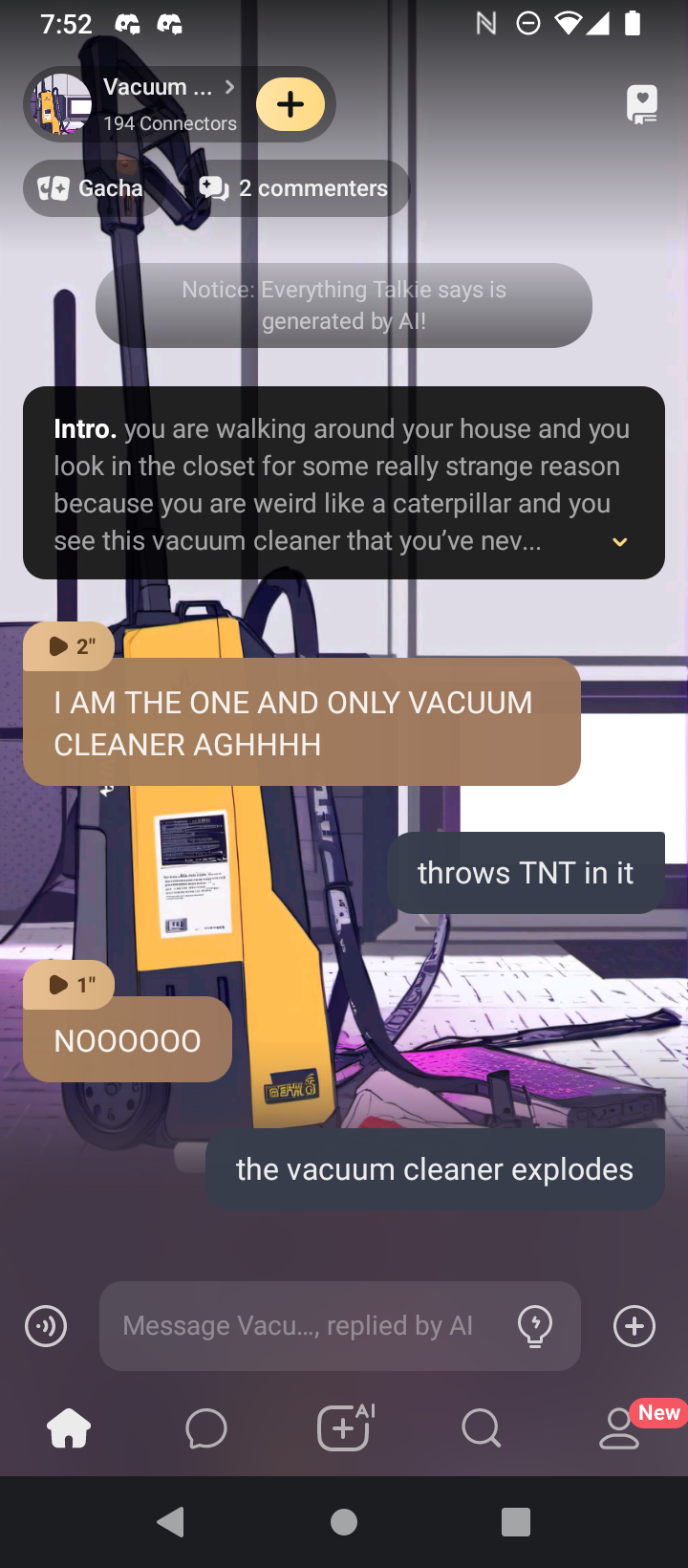Tap the system back button
Image resolution: width=688 pixels, height=1568 pixels.
point(171,1521)
